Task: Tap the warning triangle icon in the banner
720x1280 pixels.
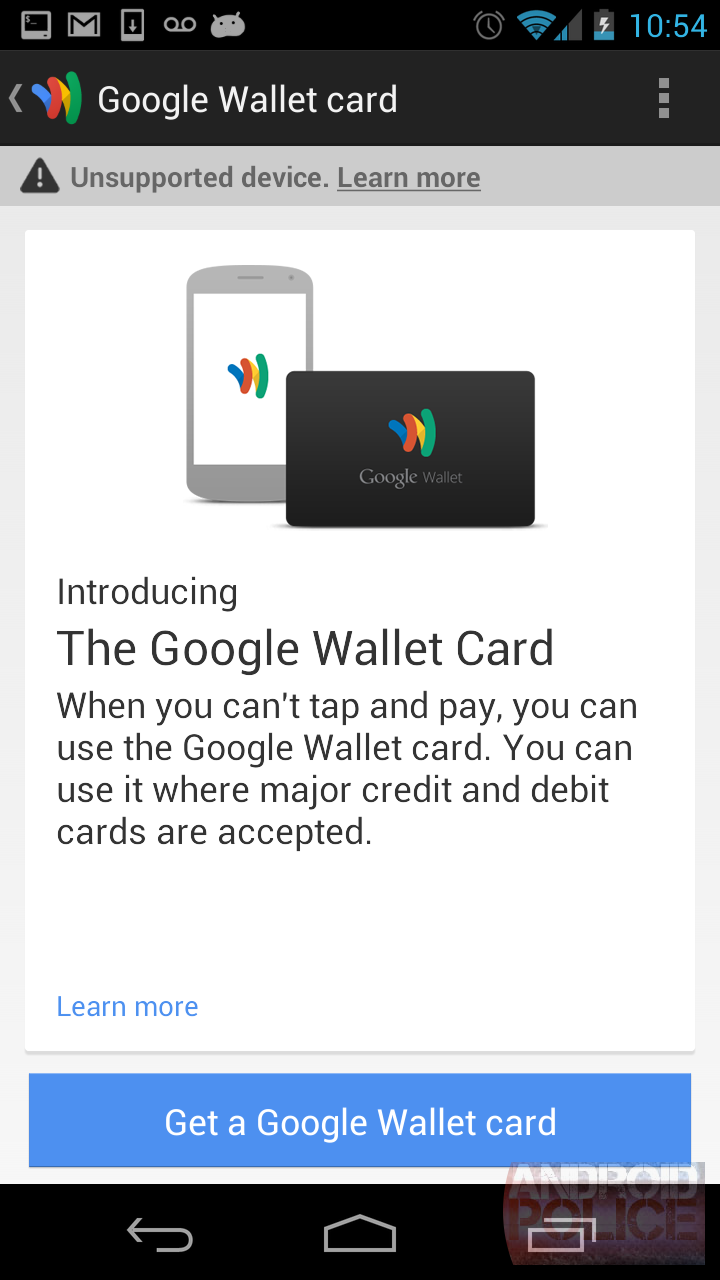Action: coord(40,176)
